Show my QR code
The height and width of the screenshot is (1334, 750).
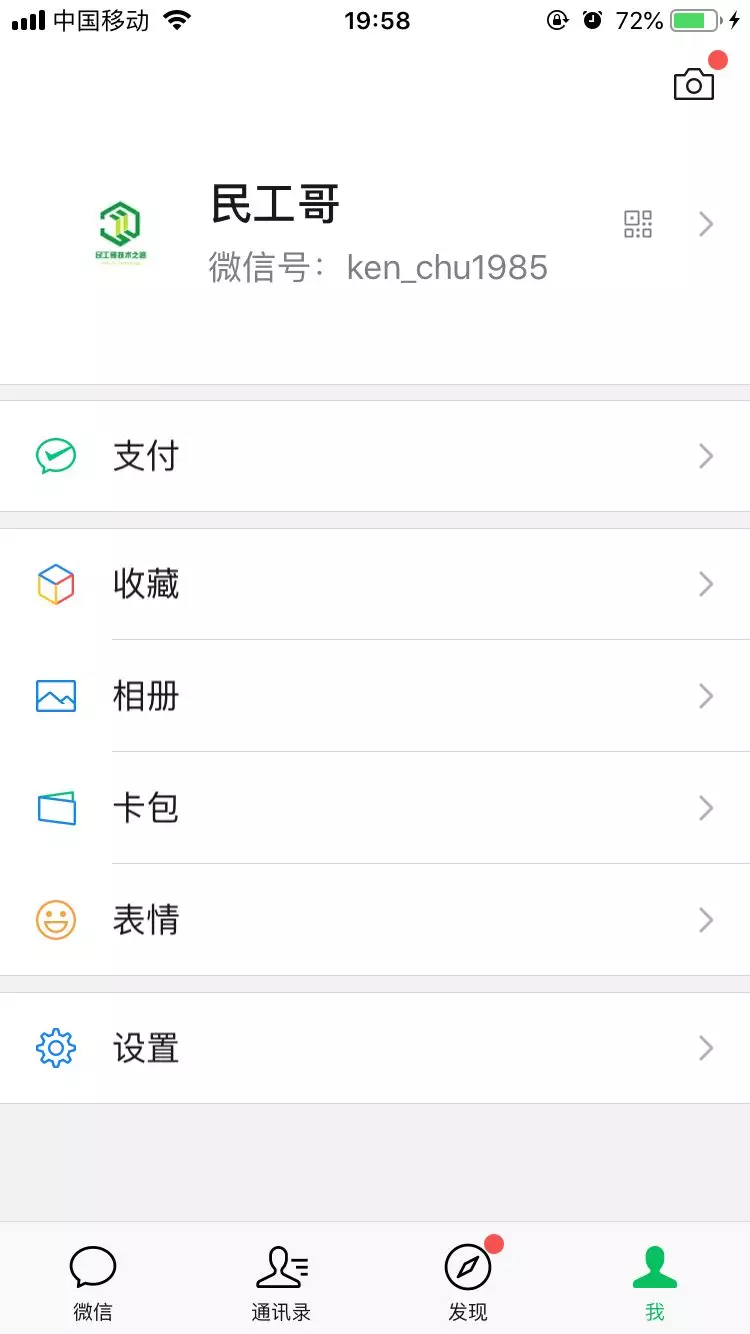tap(638, 224)
